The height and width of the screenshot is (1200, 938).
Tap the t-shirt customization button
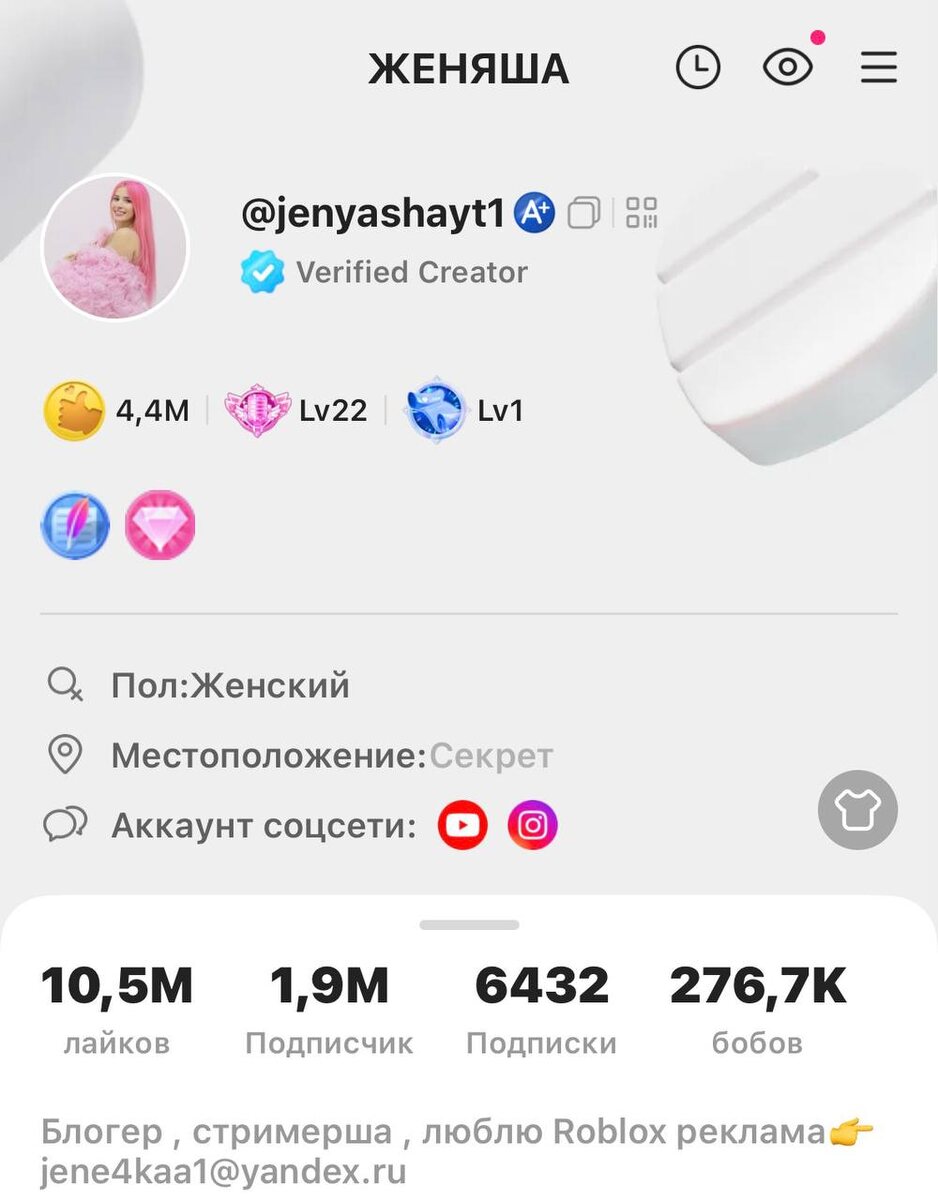click(857, 811)
